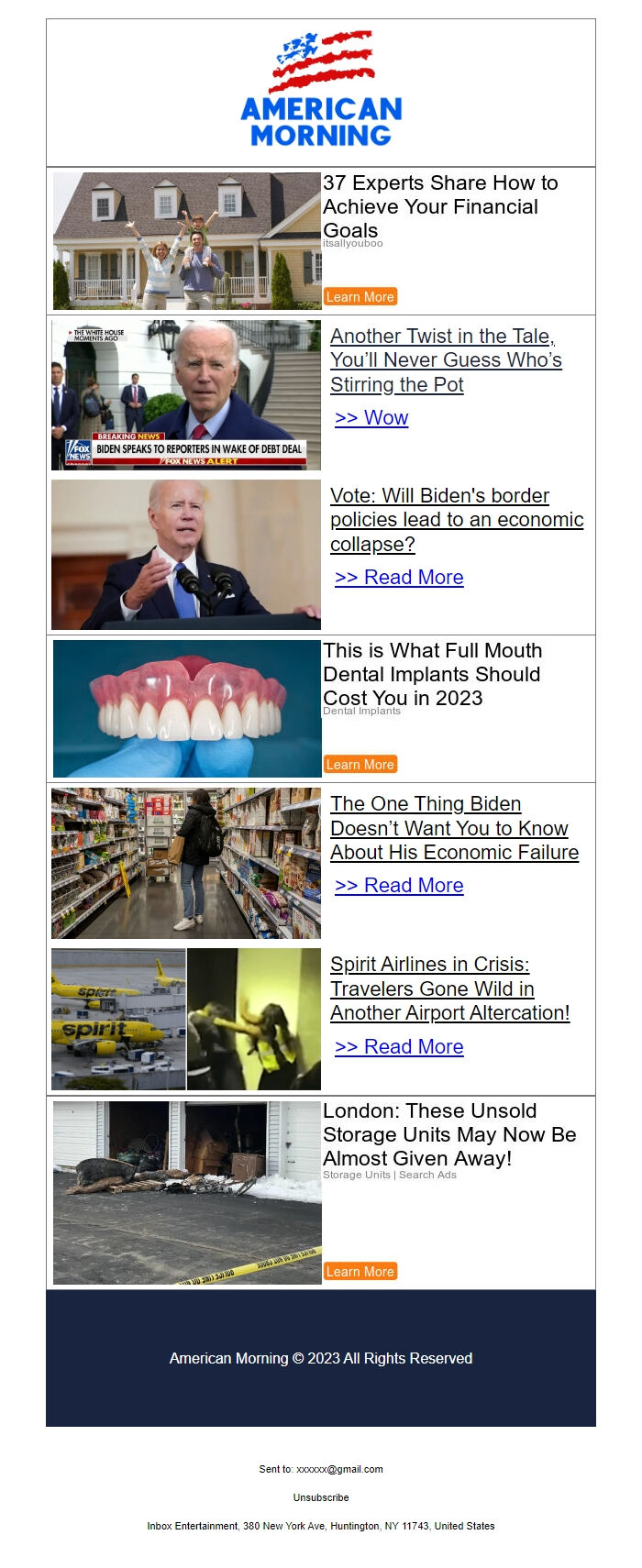Open 'The One Thing Biden Doesn't Want' headline

click(454, 828)
